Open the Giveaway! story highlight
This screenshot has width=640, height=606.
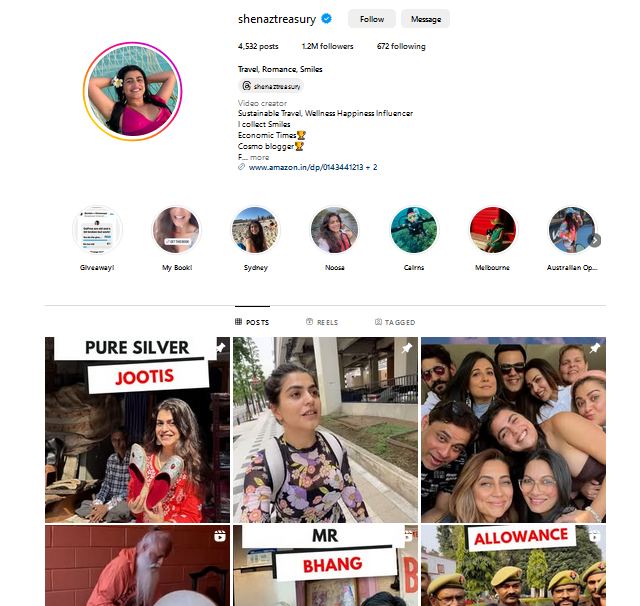97,230
